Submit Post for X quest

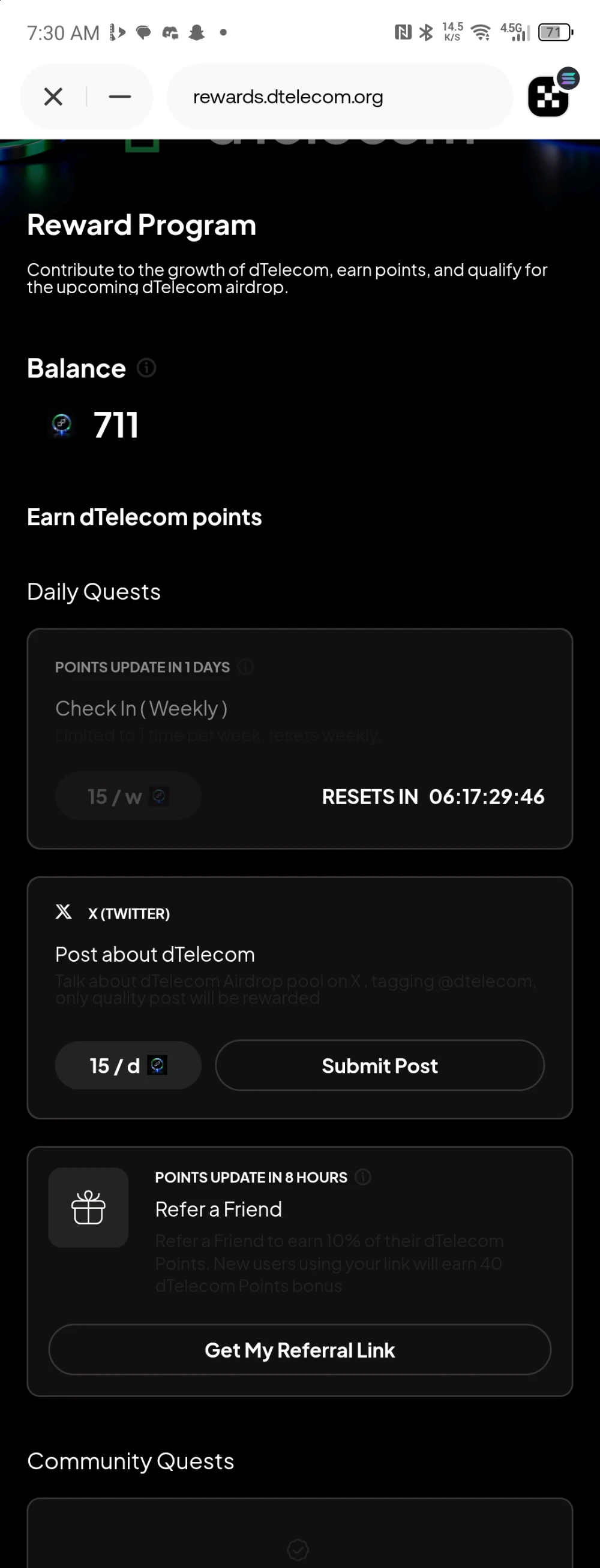[x=379, y=1065]
